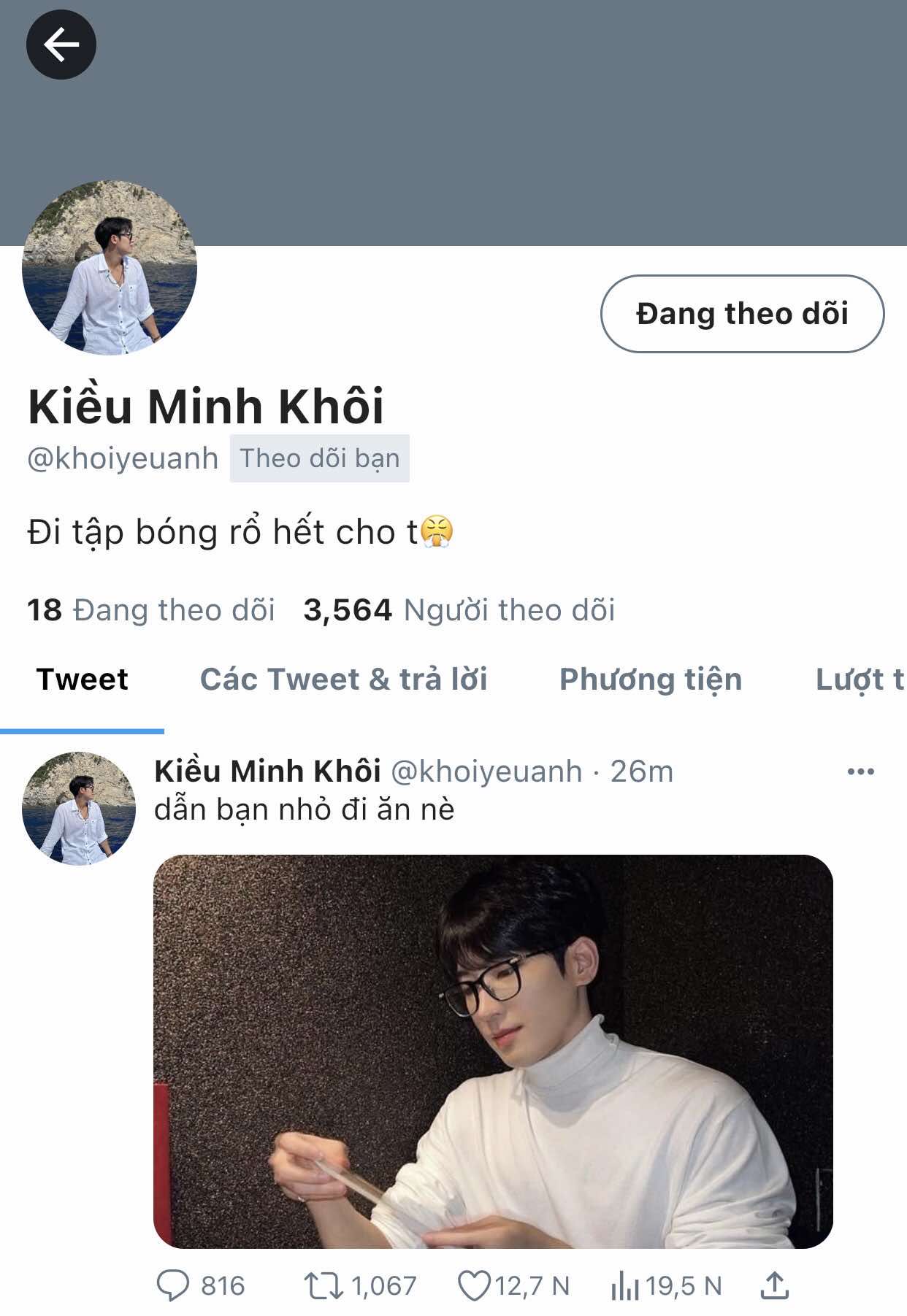Open the tweet's three-dot overflow menu
Image resolution: width=907 pixels, height=1316 pixels.
pyautogui.click(x=860, y=771)
